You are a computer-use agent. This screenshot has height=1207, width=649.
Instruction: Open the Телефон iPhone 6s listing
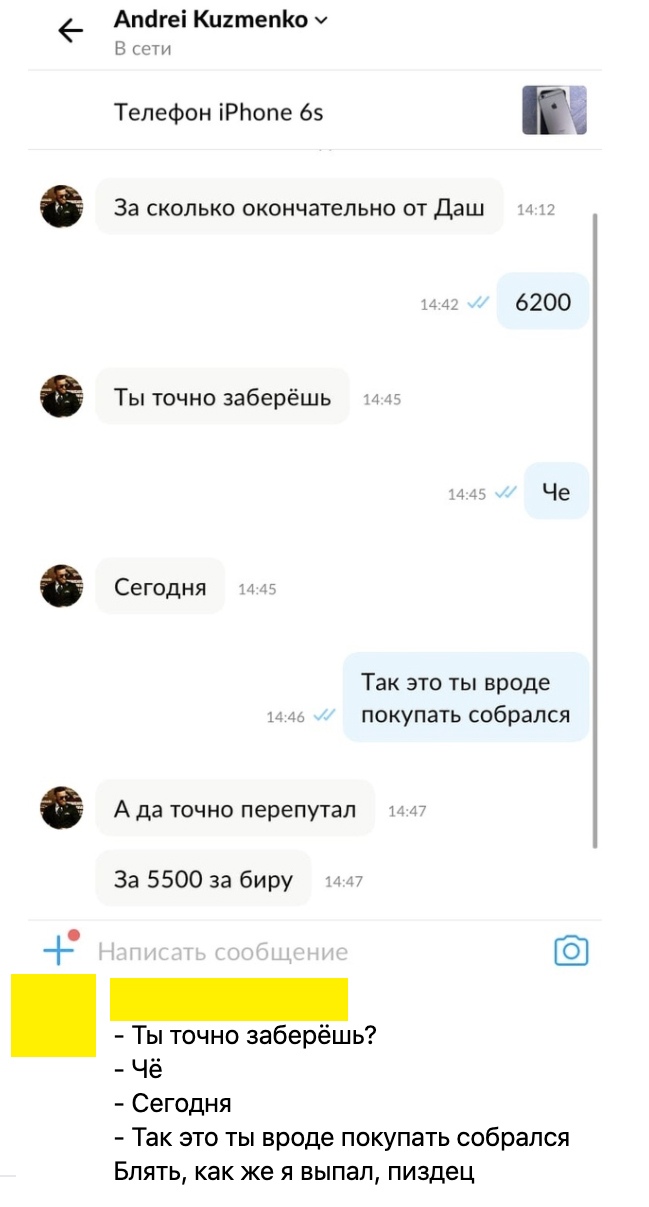(218, 112)
